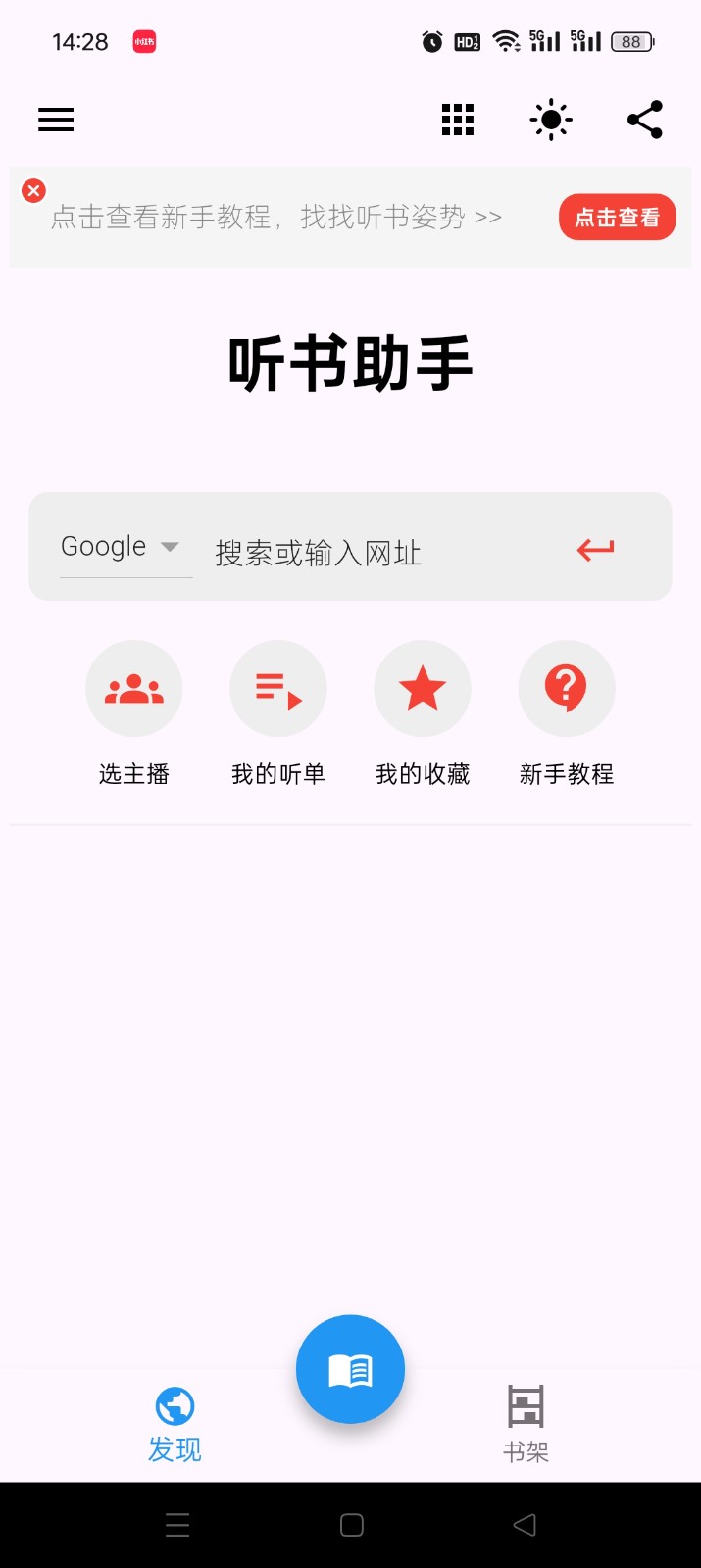Open 我的听单 playlist
The height and width of the screenshot is (1568, 701).
[x=278, y=689]
